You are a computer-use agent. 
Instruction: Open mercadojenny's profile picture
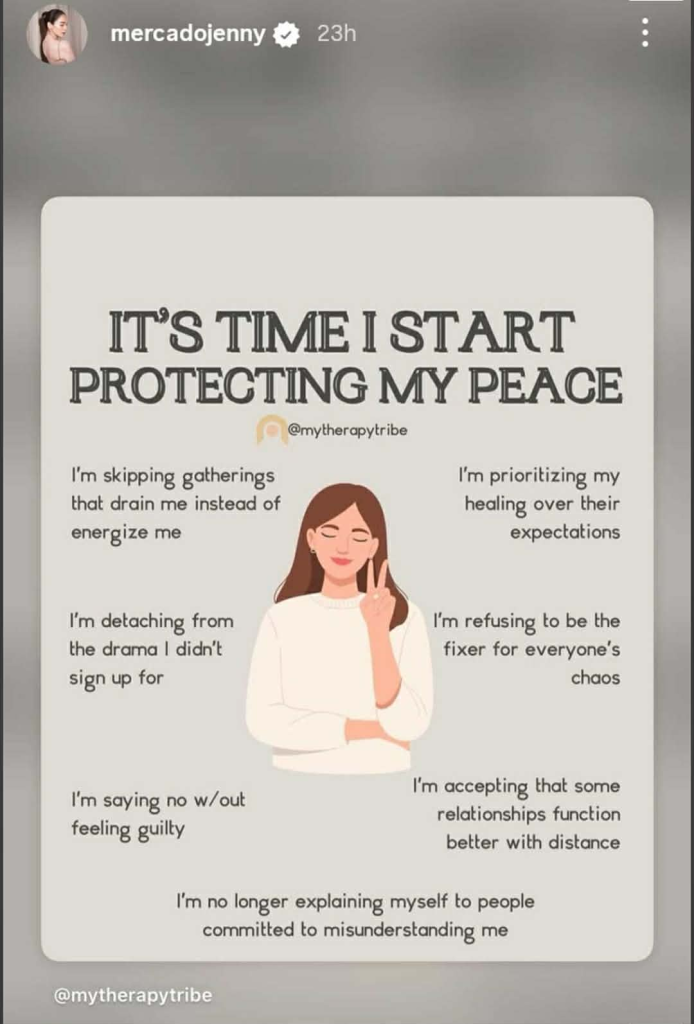click(x=57, y=35)
